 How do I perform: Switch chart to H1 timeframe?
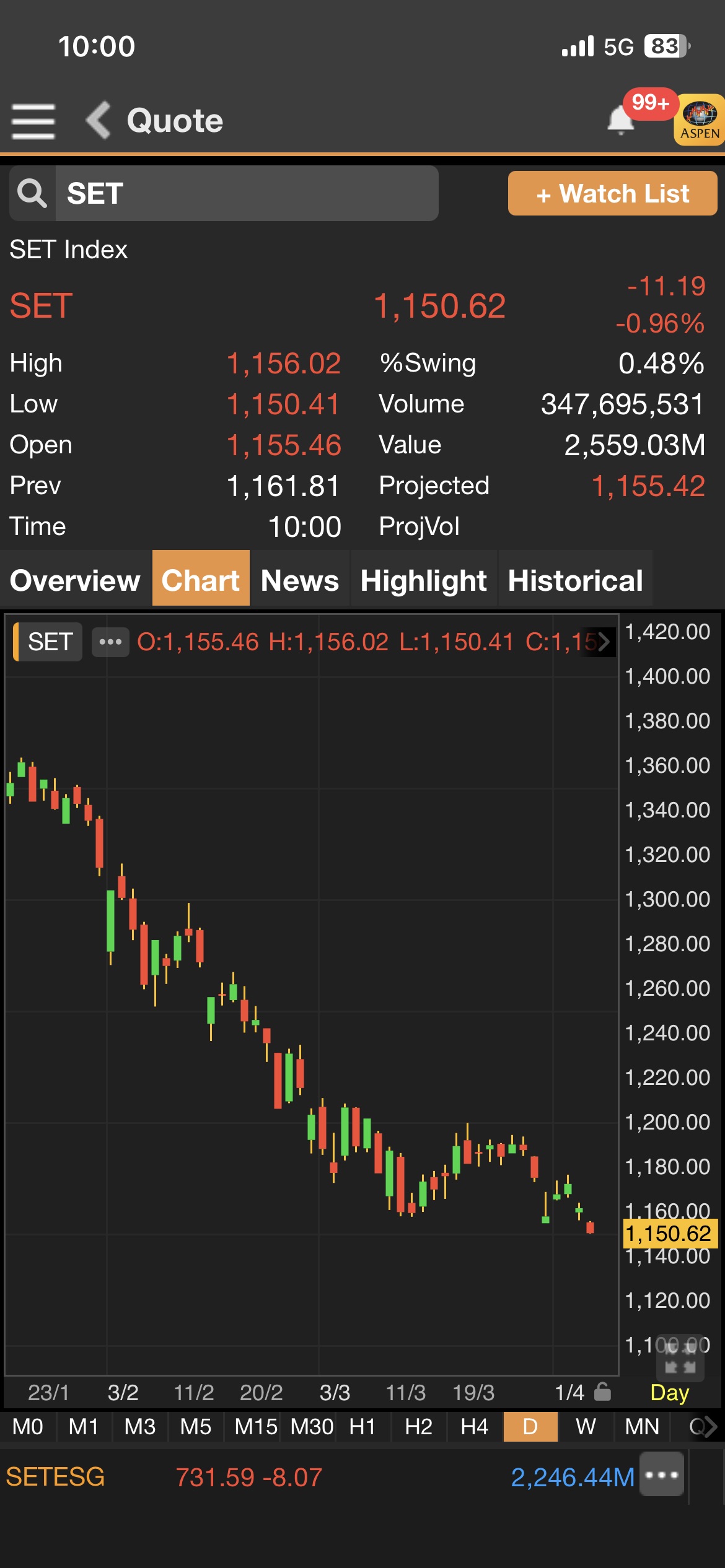[362, 1427]
